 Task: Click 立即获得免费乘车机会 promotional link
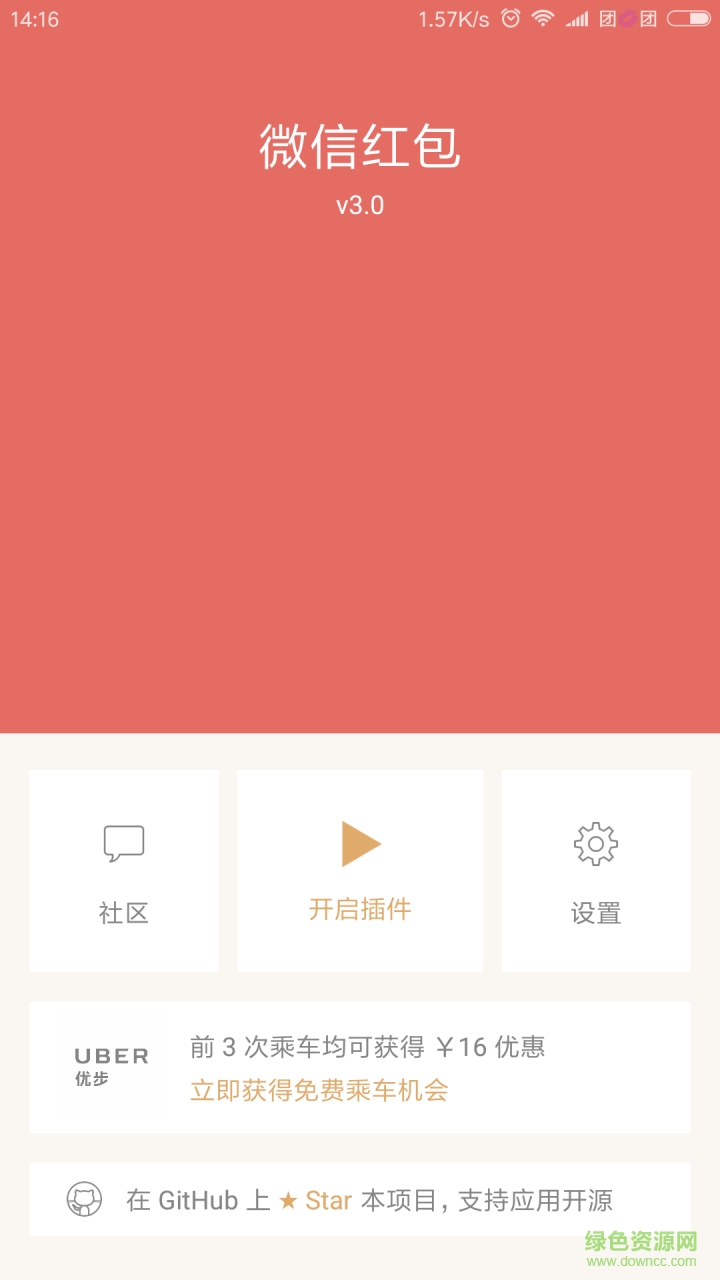tap(318, 1091)
